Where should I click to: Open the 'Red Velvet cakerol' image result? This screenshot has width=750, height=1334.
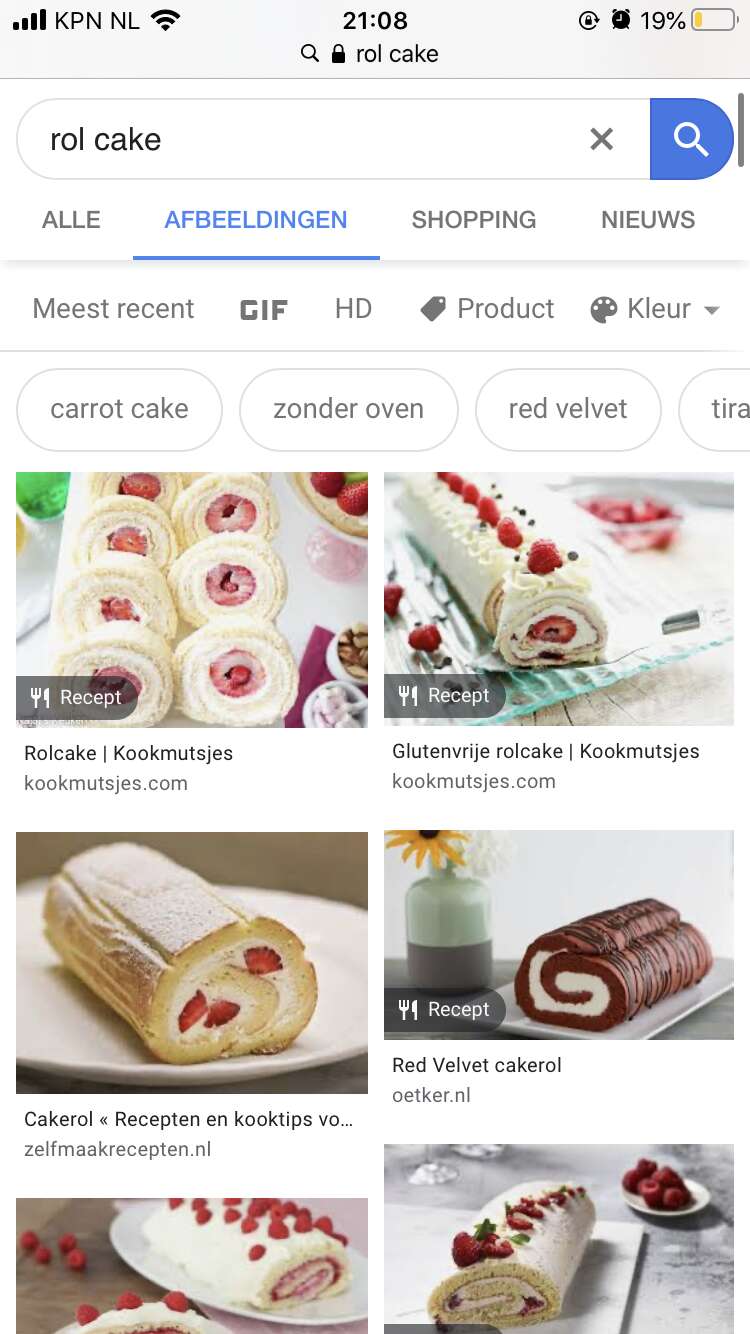point(558,934)
